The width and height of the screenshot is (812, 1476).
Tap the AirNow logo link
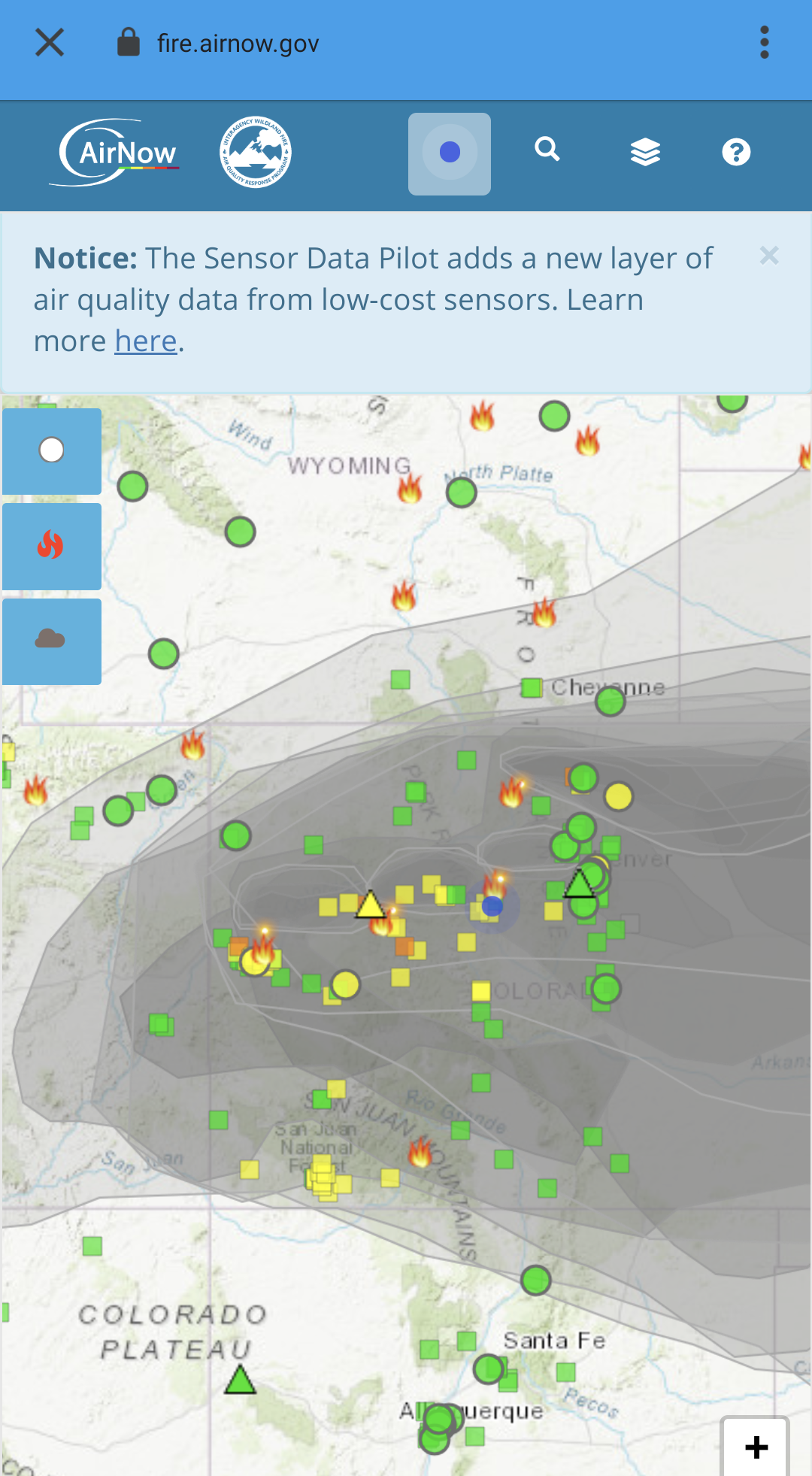pyautogui.click(x=118, y=153)
